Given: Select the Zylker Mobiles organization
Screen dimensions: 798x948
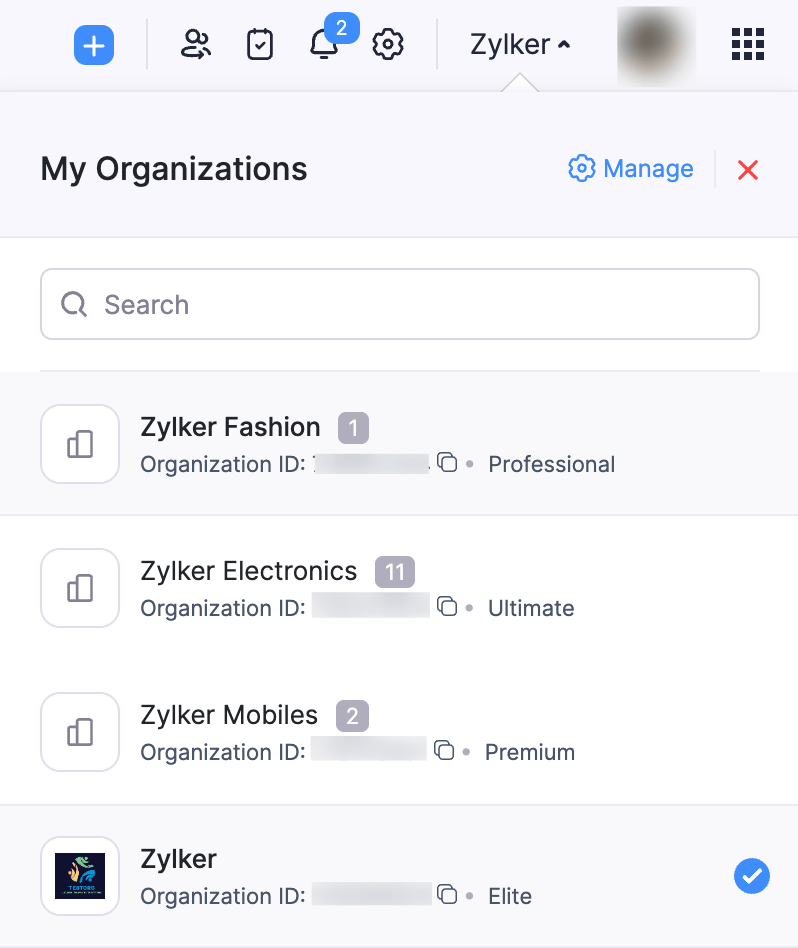Looking at the screenshot, I should [229, 715].
